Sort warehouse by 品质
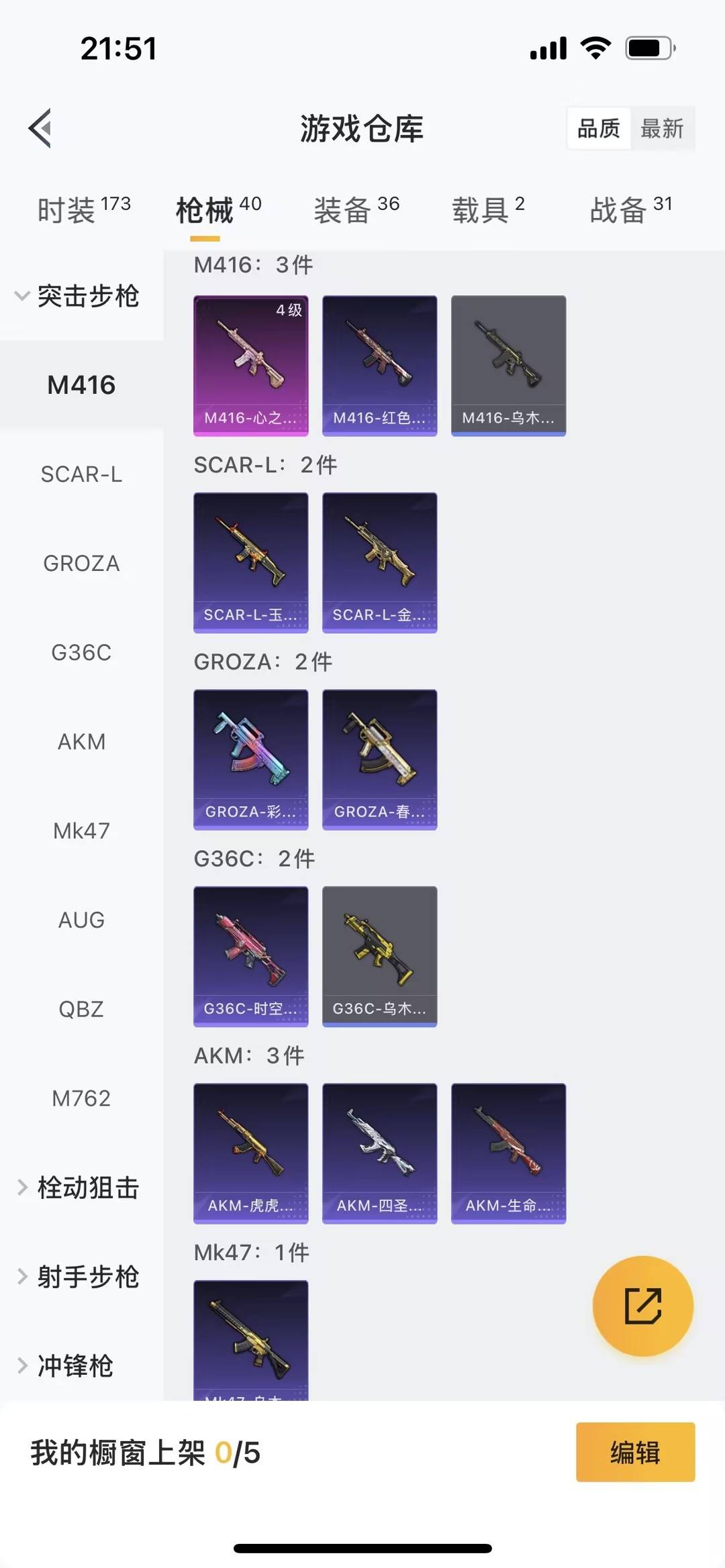The width and height of the screenshot is (725, 1568). 598,128
